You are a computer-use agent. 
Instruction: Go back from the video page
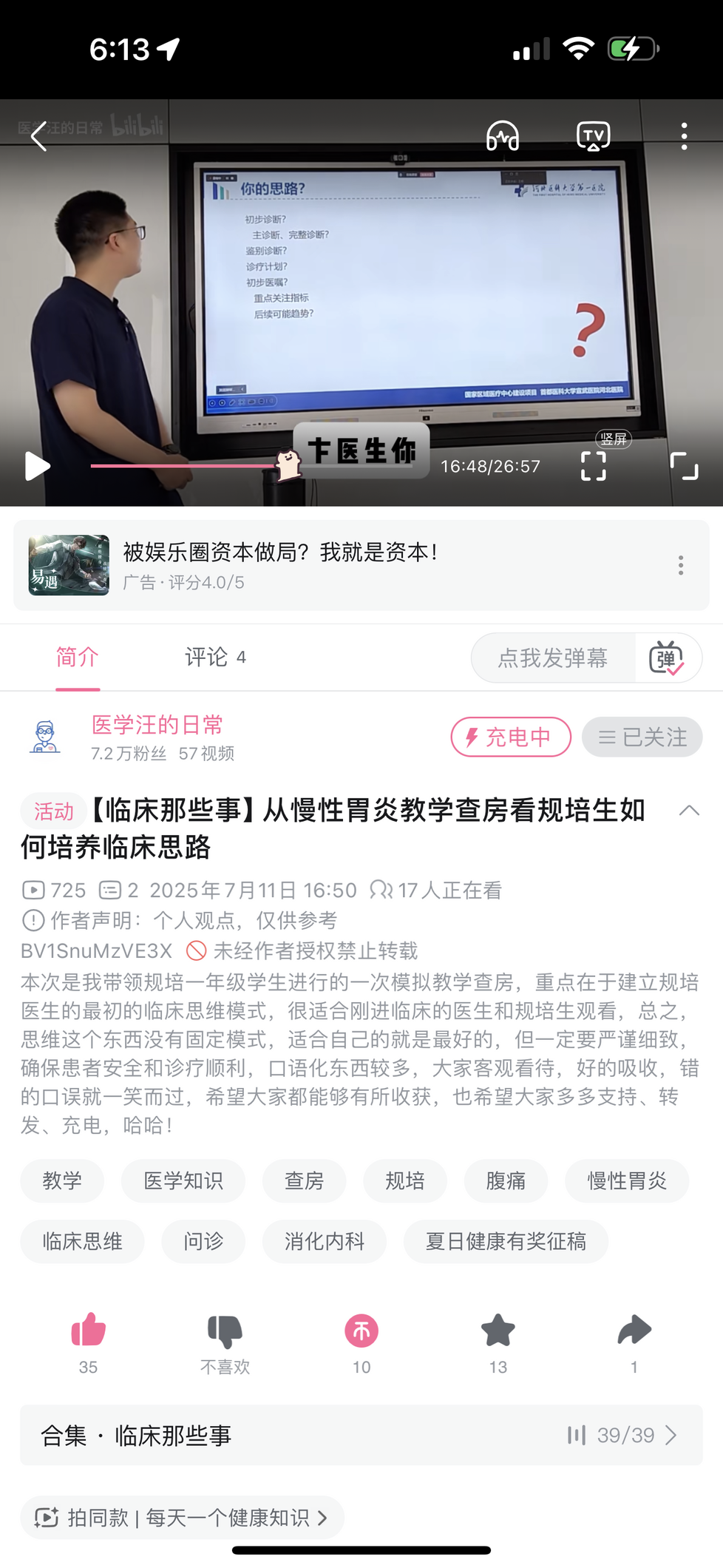pyautogui.click(x=39, y=137)
